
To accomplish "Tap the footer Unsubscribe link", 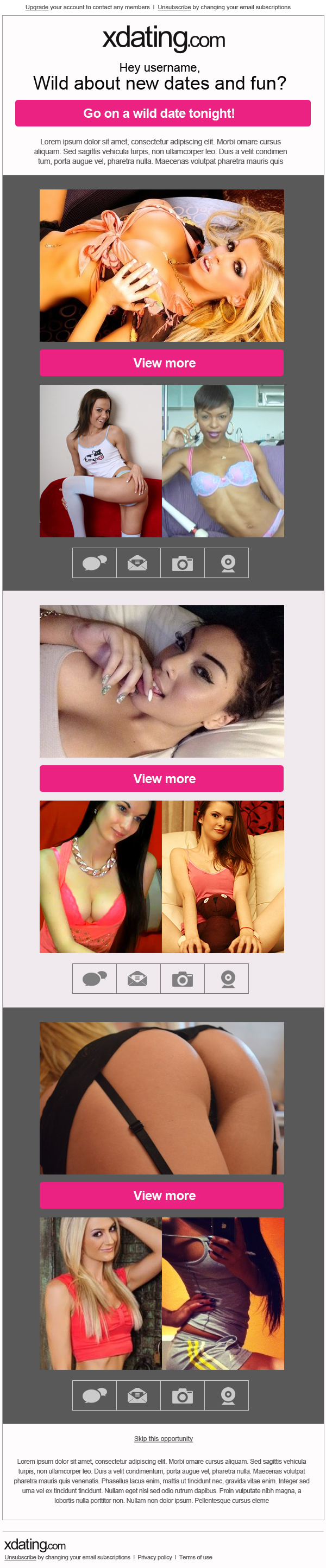I will coord(20,1557).
